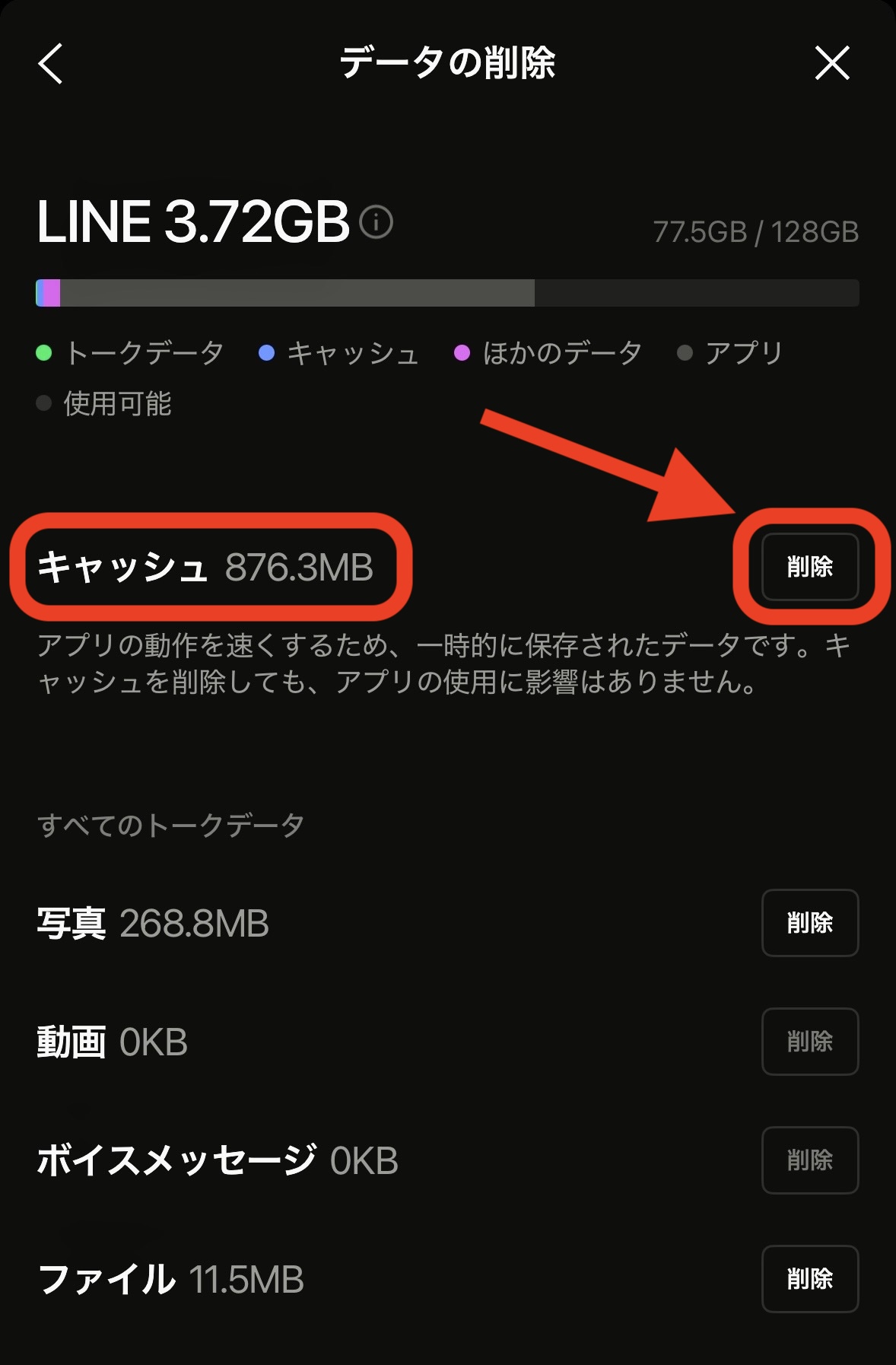Delete the キャッシュ 876.3MB data
The image size is (896, 1365).
click(x=810, y=567)
